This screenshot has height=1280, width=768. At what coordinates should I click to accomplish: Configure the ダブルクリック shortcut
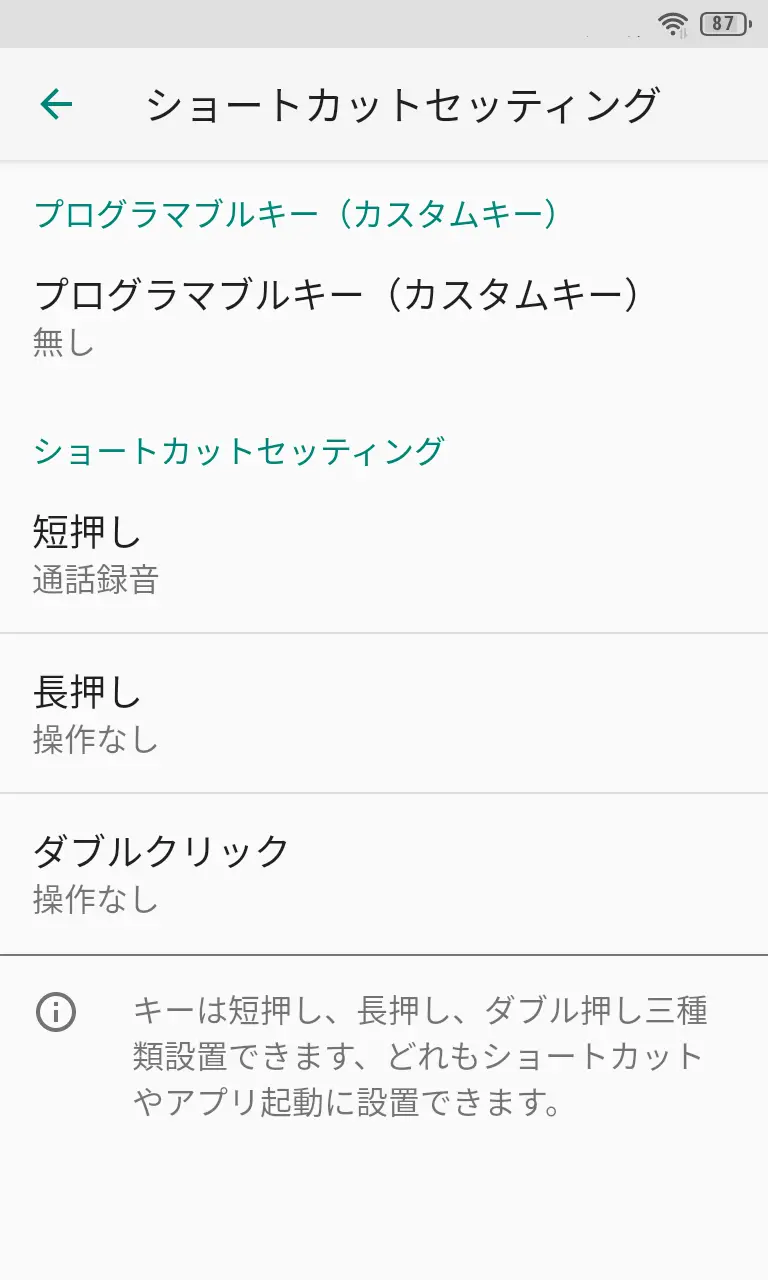384,874
